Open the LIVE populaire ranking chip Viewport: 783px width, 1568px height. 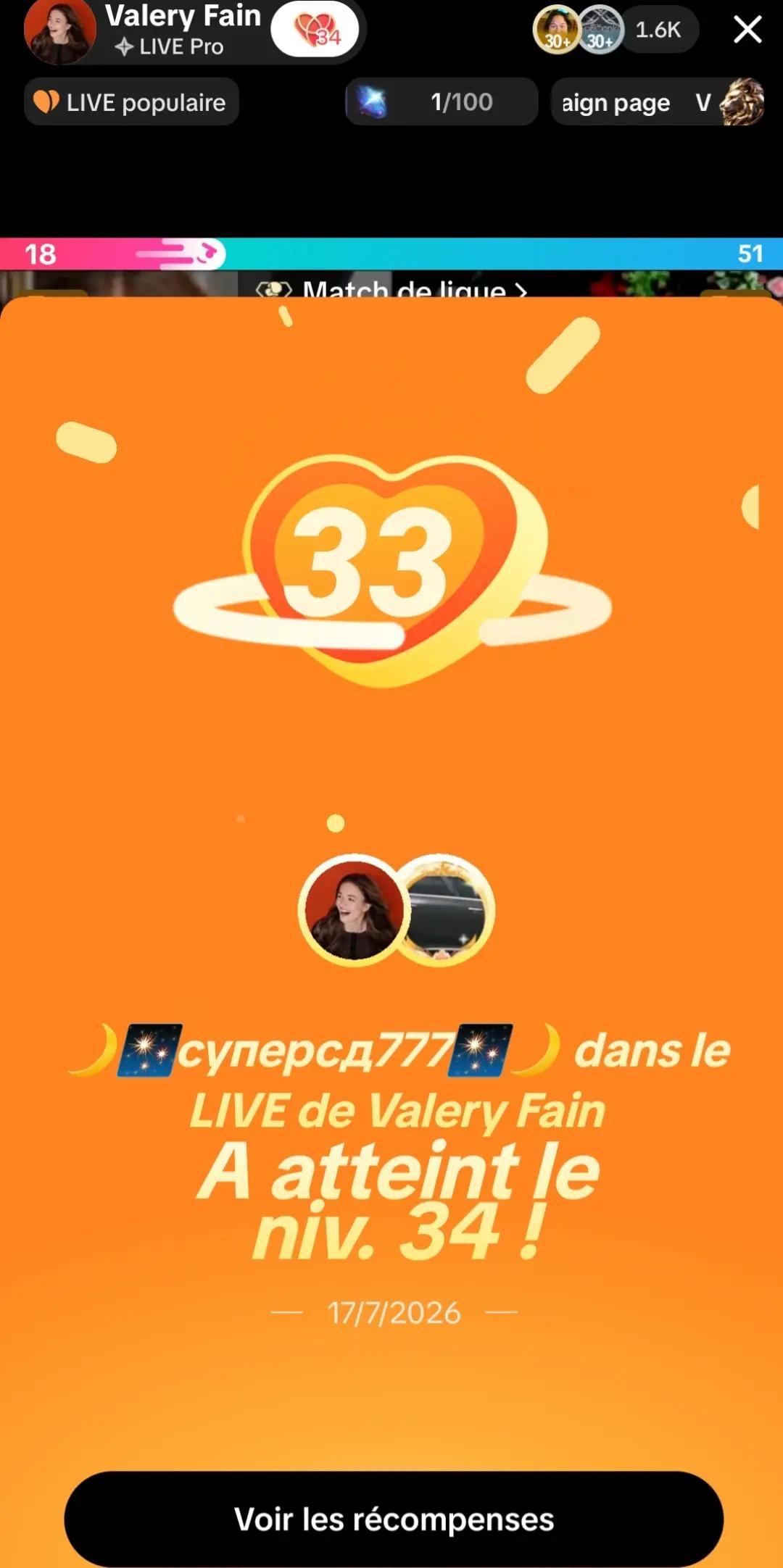131,101
